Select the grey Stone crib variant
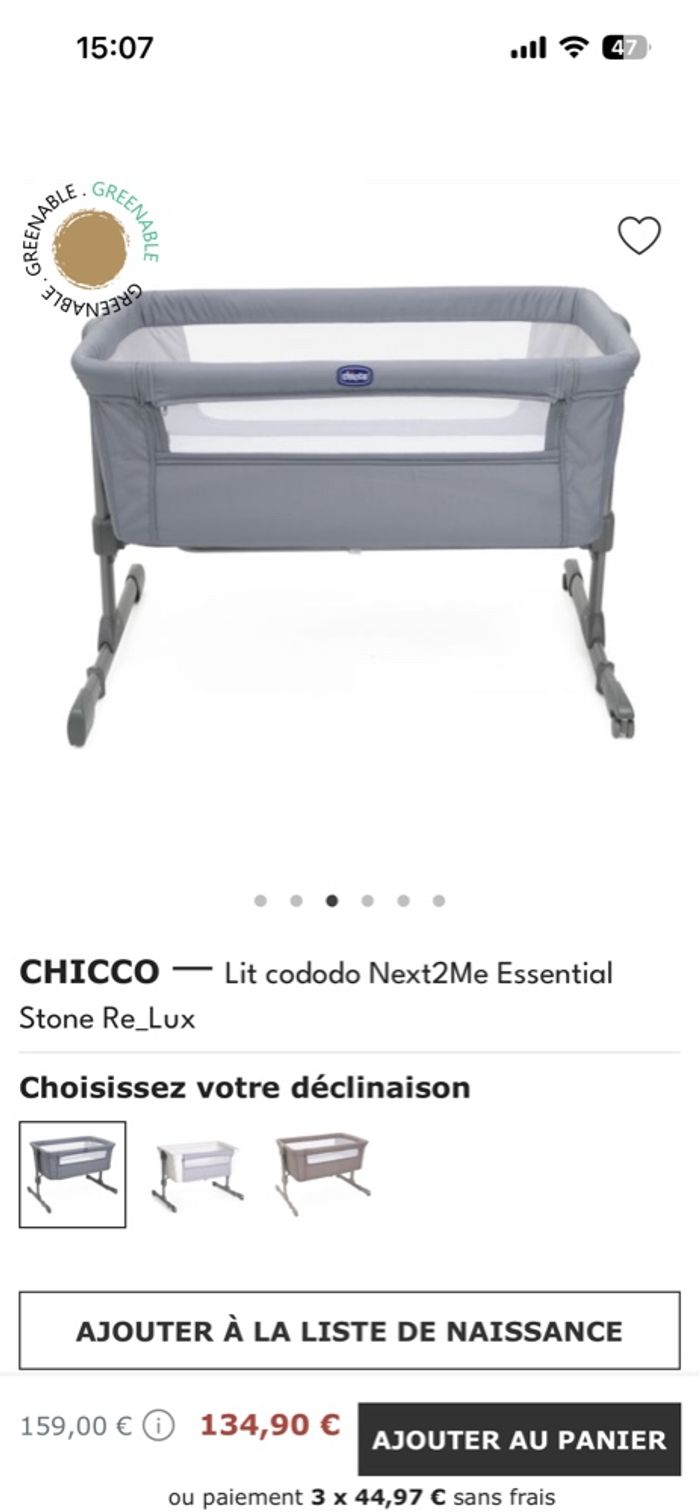This screenshot has height=1512, width=700. (73, 1174)
